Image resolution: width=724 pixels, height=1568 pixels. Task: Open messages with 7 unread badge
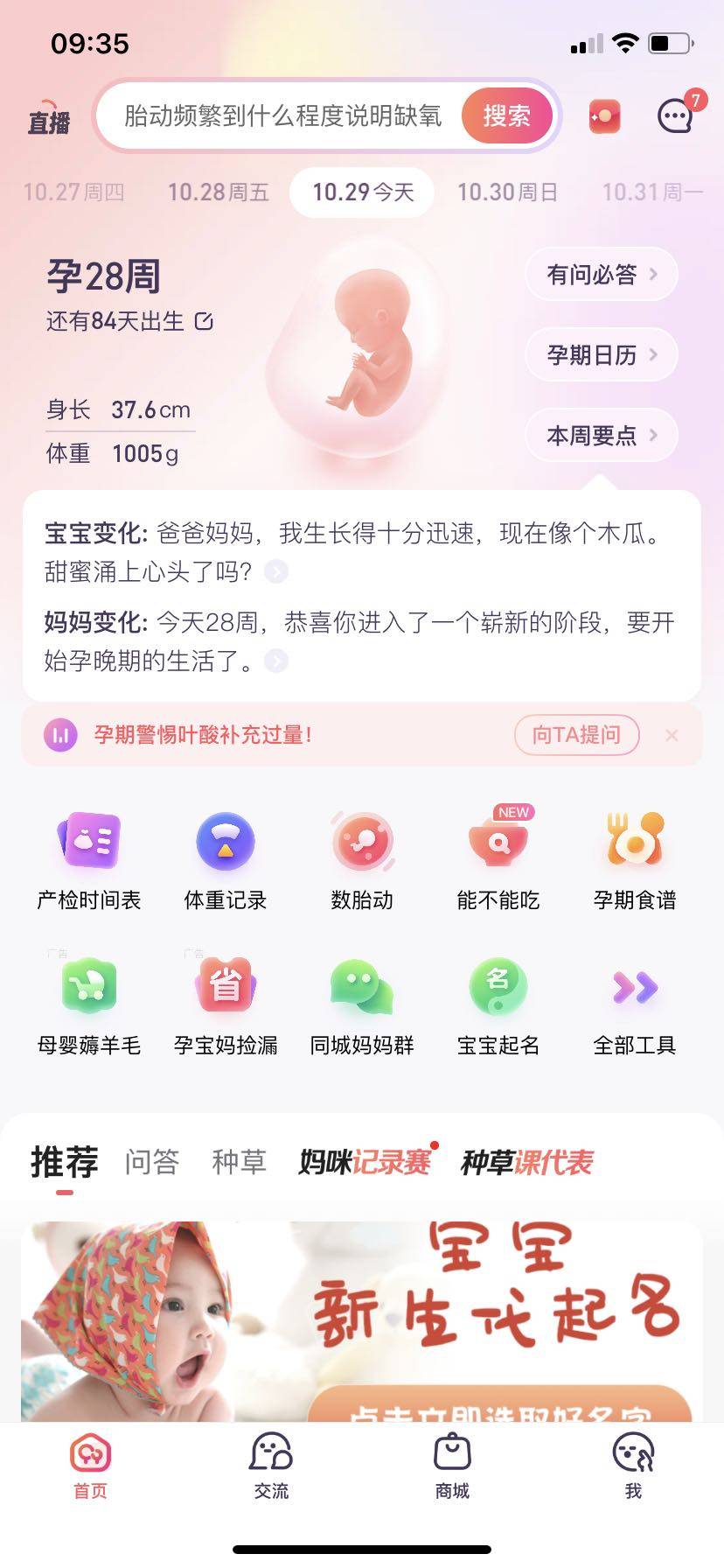[676, 115]
